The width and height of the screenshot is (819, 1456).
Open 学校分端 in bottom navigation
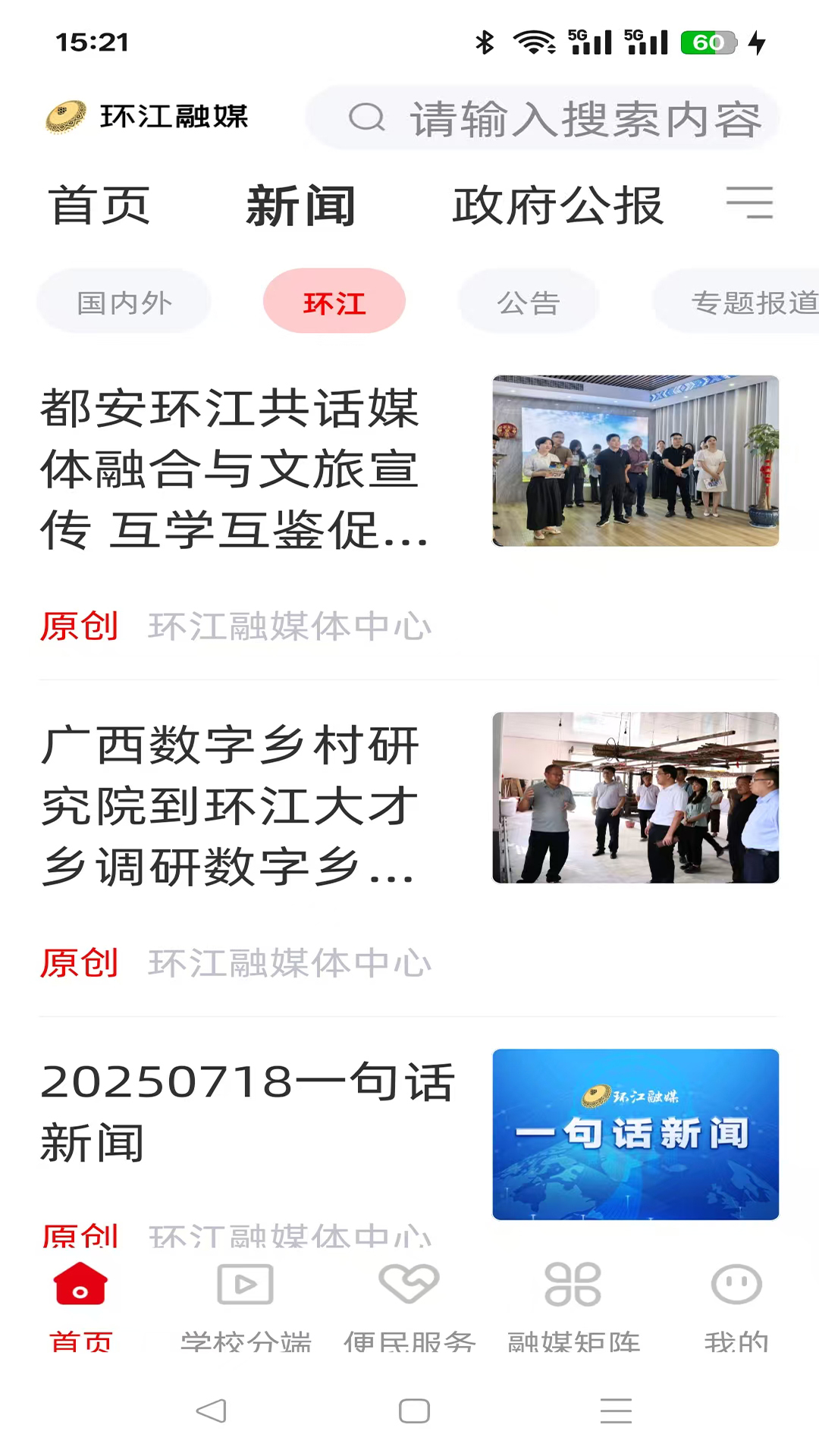click(x=245, y=1303)
